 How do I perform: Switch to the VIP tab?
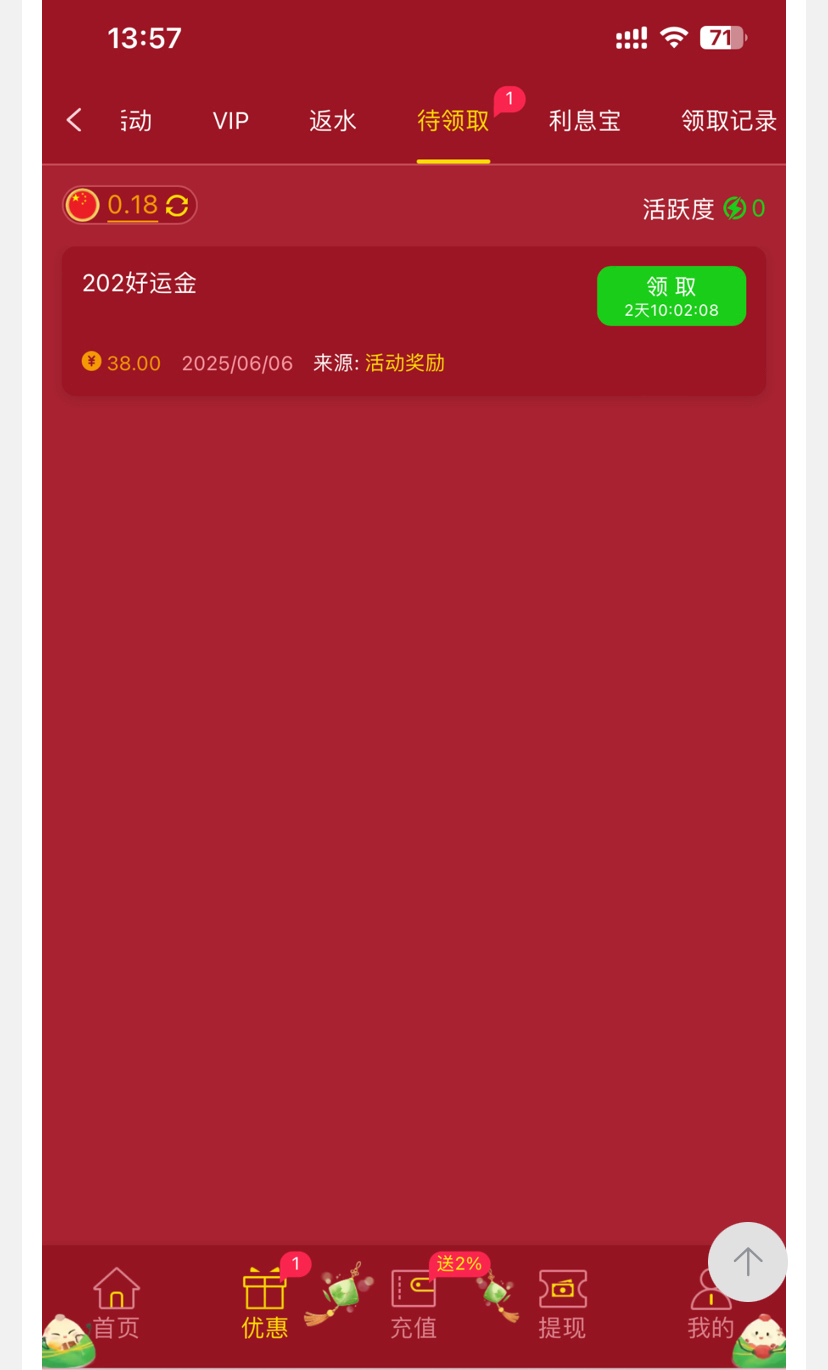coord(230,121)
